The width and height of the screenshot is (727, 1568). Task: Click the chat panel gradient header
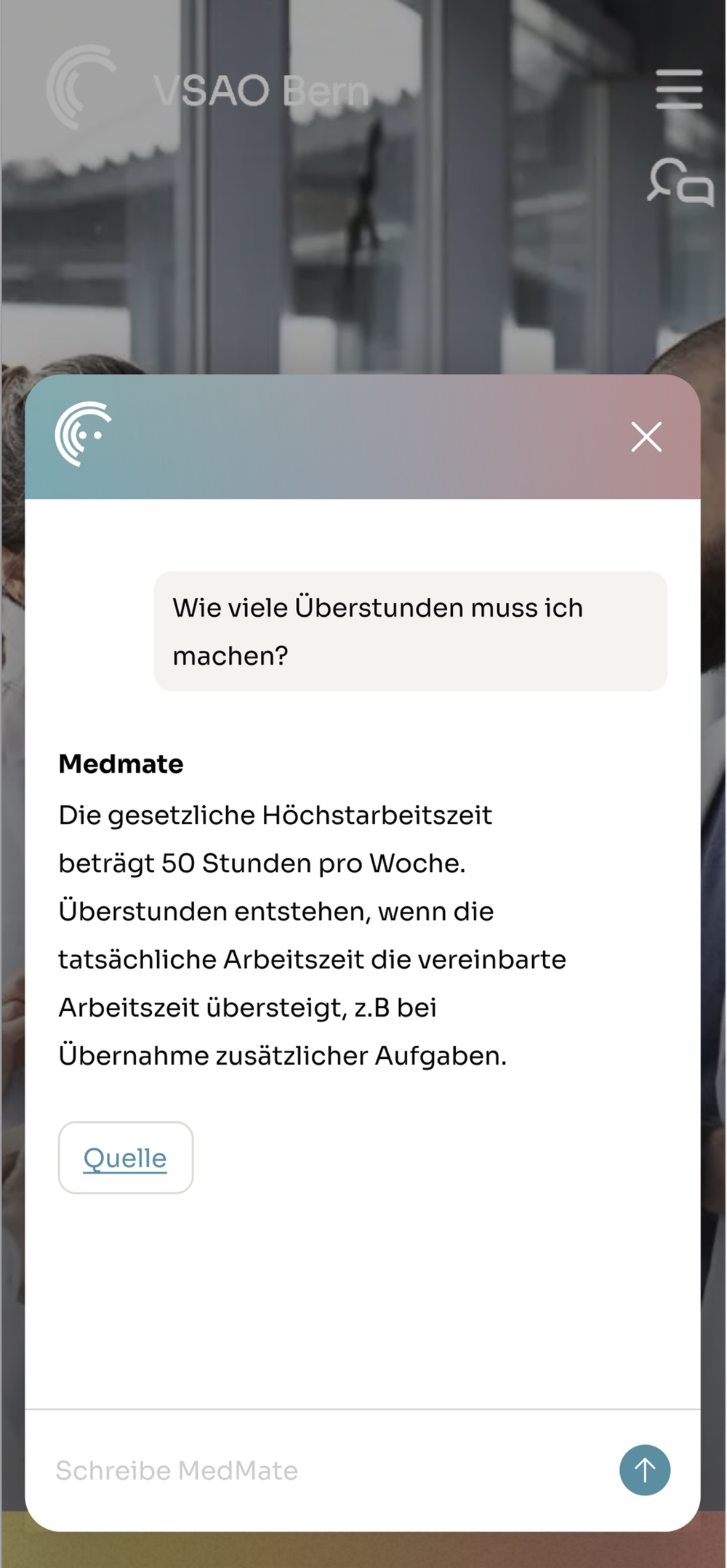pyautogui.click(x=363, y=436)
